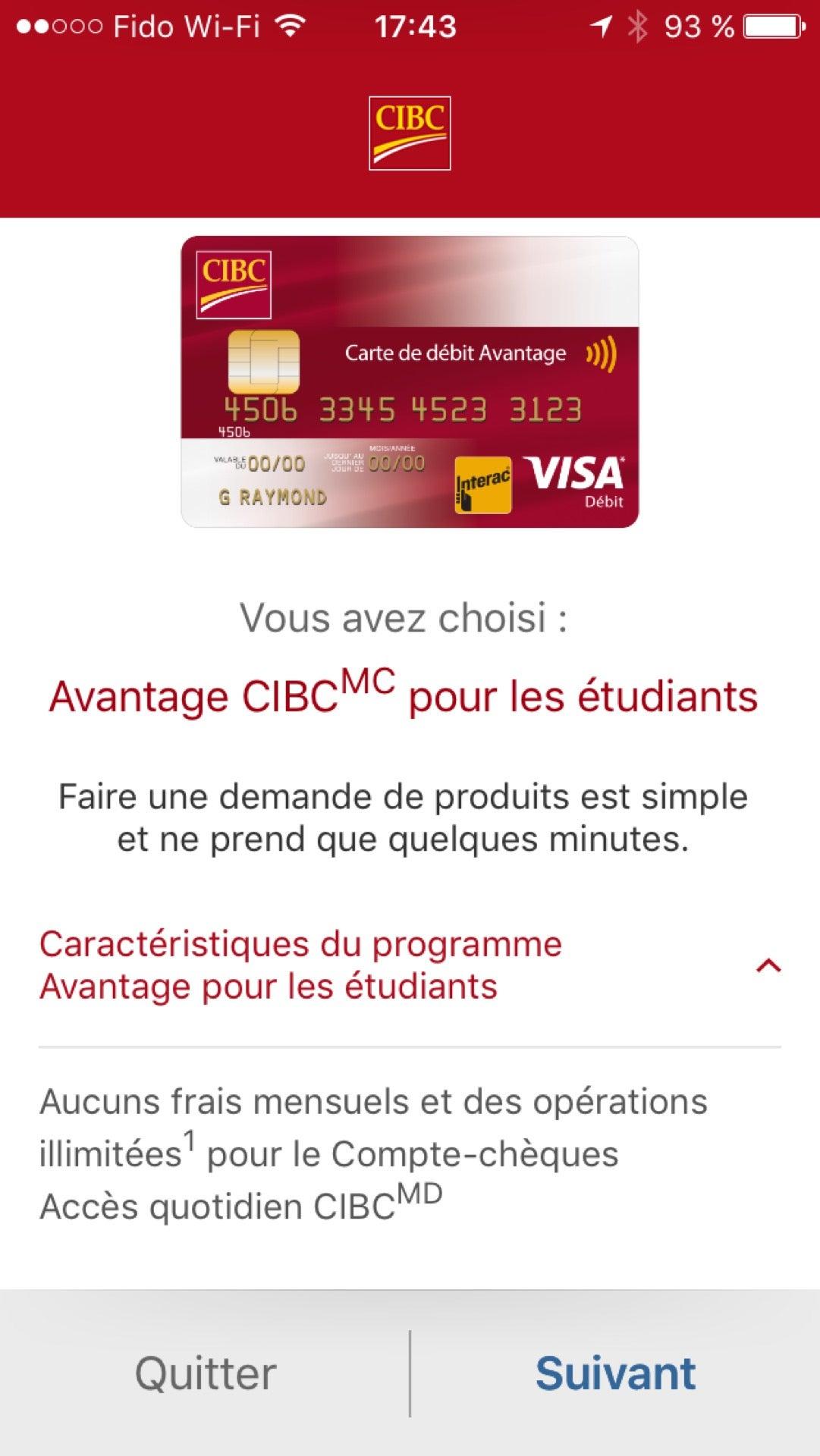This screenshot has width=820, height=1456.
Task: Select the Interac logo on the debit card
Action: (x=483, y=483)
